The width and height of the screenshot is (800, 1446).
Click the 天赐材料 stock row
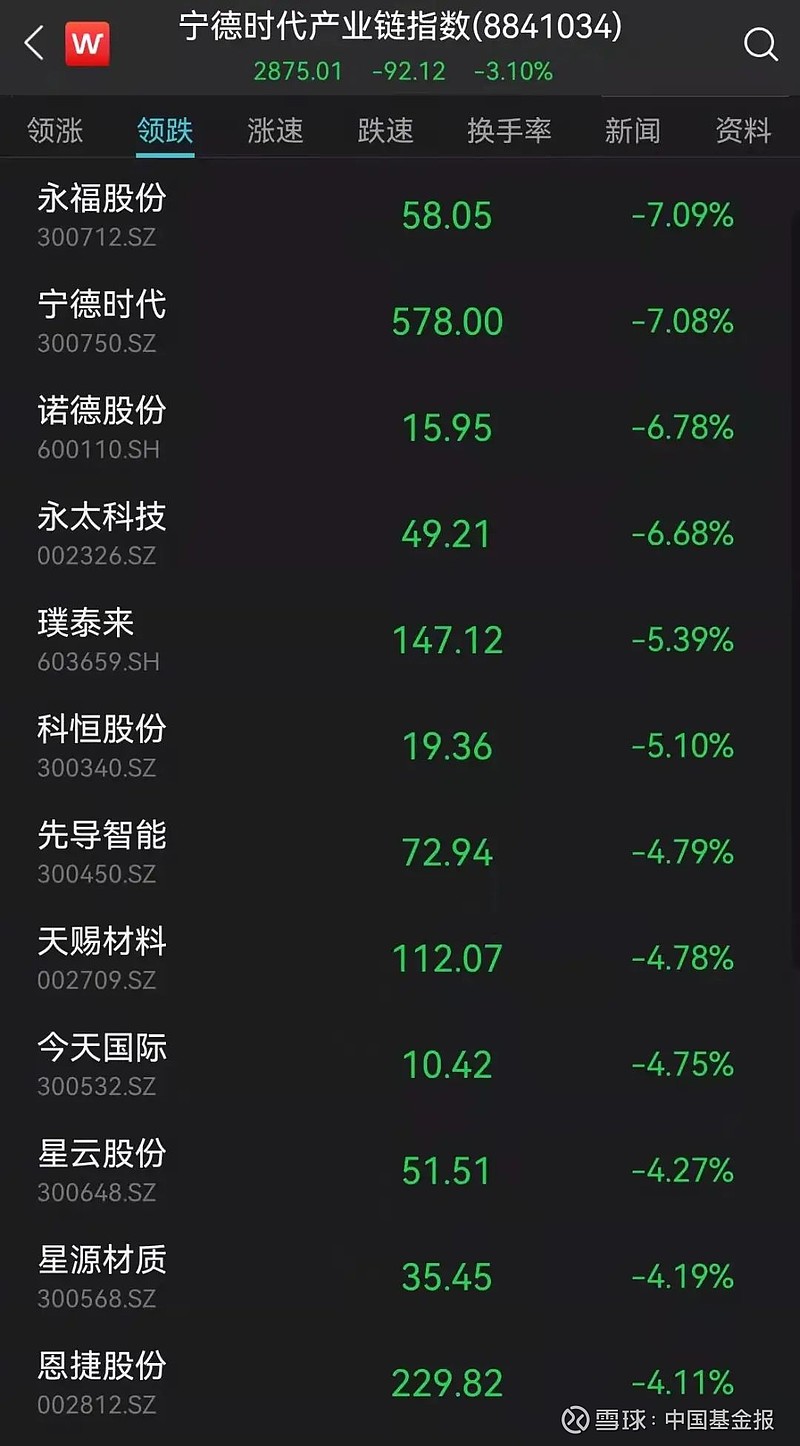click(400, 957)
